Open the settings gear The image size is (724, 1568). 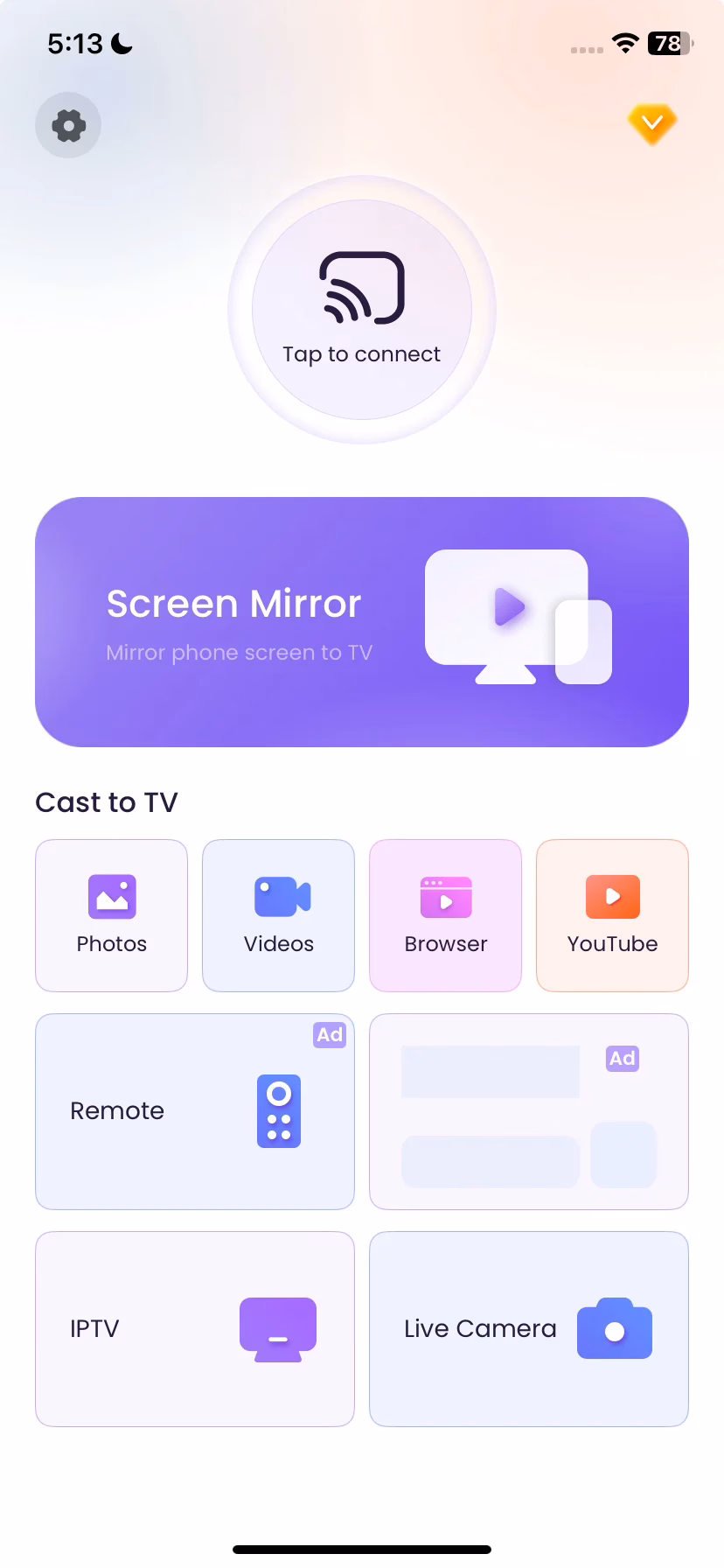68,124
